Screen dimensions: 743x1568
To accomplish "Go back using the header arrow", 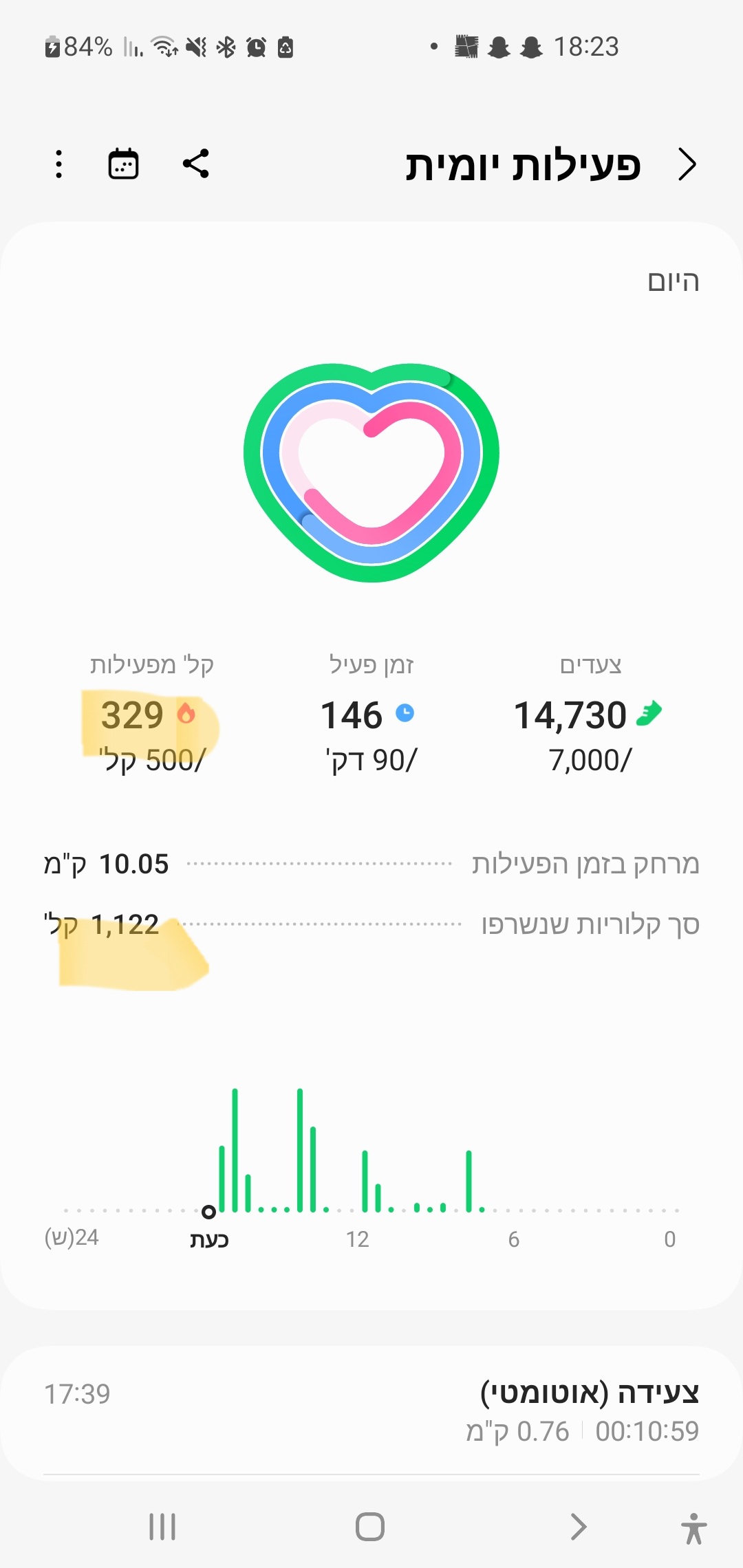I will pyautogui.click(x=687, y=164).
